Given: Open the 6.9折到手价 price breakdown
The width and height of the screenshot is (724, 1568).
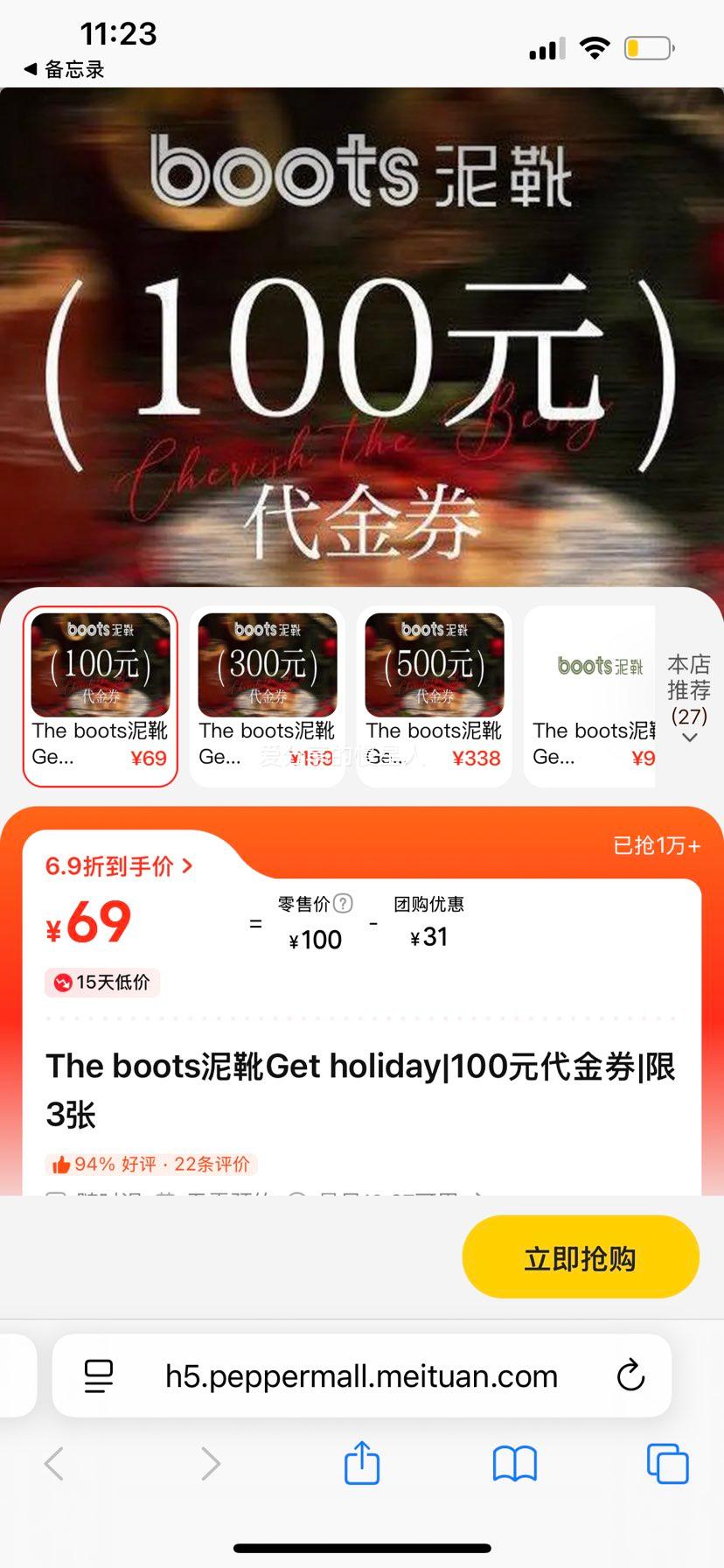Looking at the screenshot, I should point(117,866).
